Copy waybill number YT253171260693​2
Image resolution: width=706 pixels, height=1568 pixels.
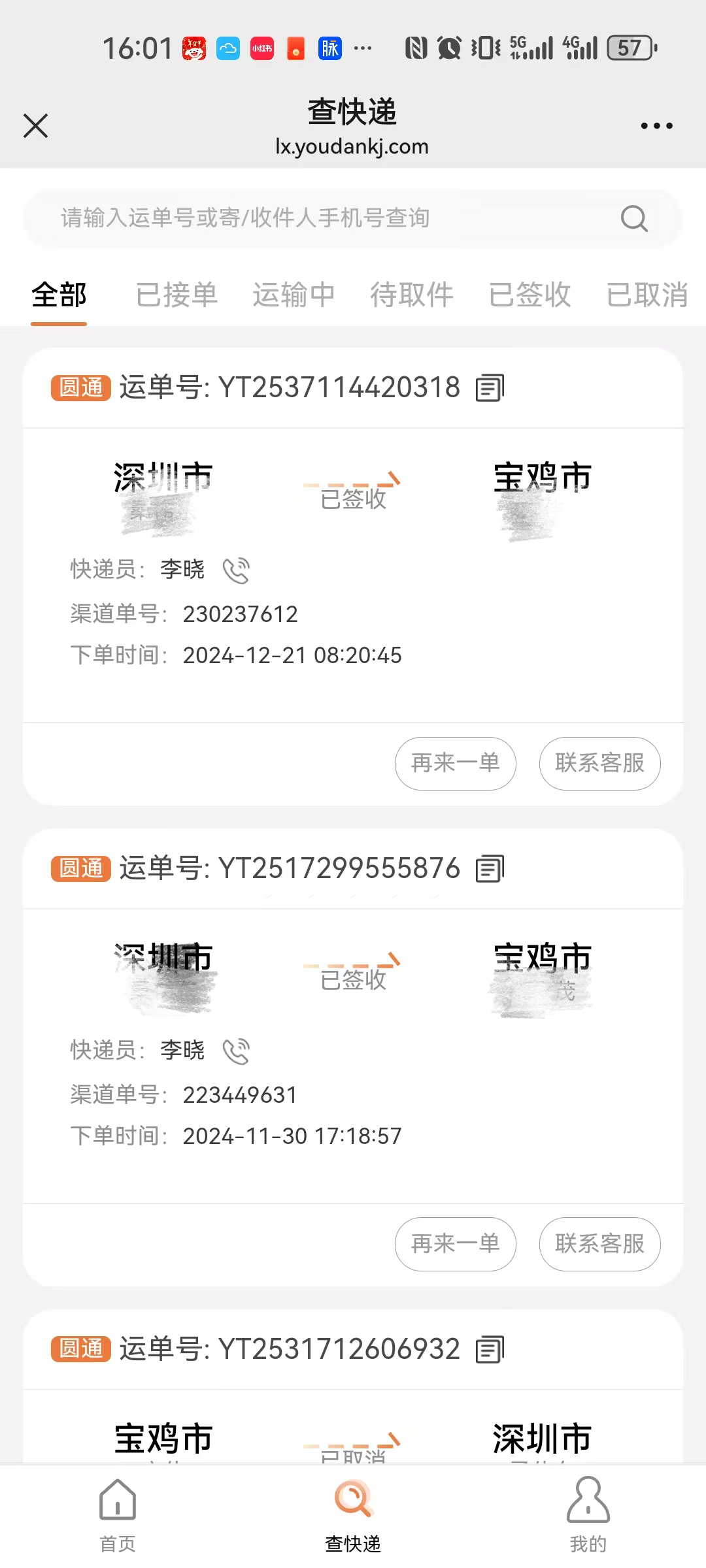click(490, 1350)
